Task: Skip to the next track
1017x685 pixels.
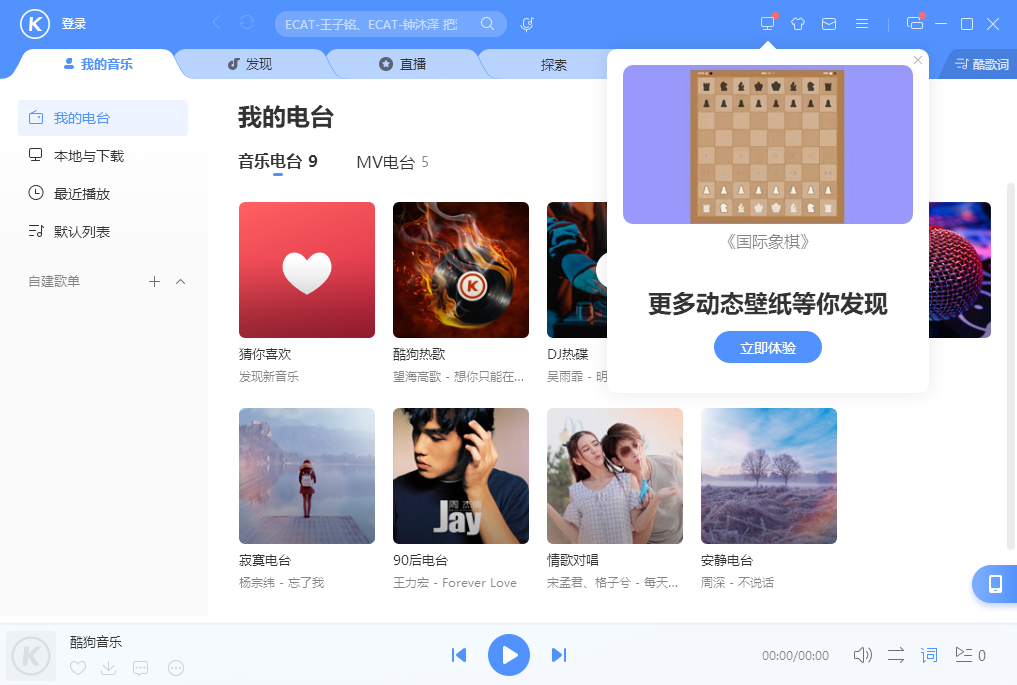Action: point(559,655)
